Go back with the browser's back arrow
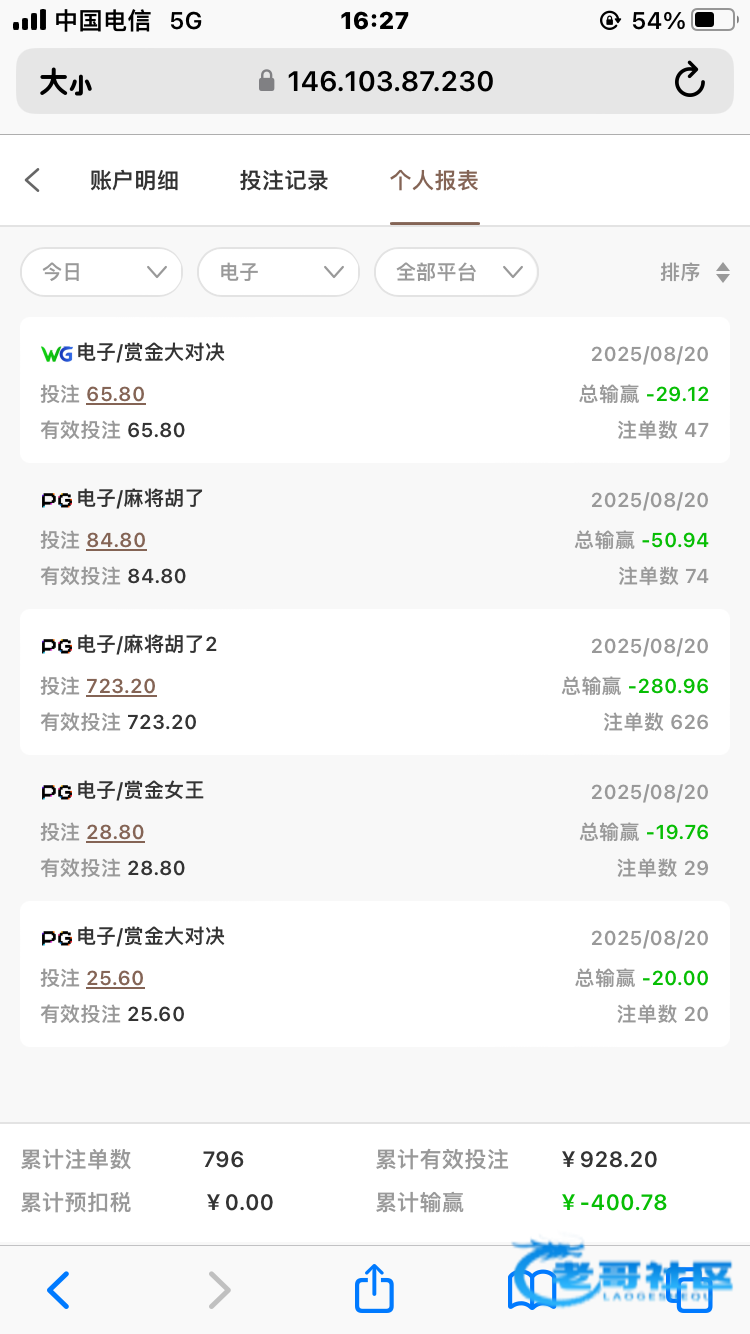 pos(59,1290)
